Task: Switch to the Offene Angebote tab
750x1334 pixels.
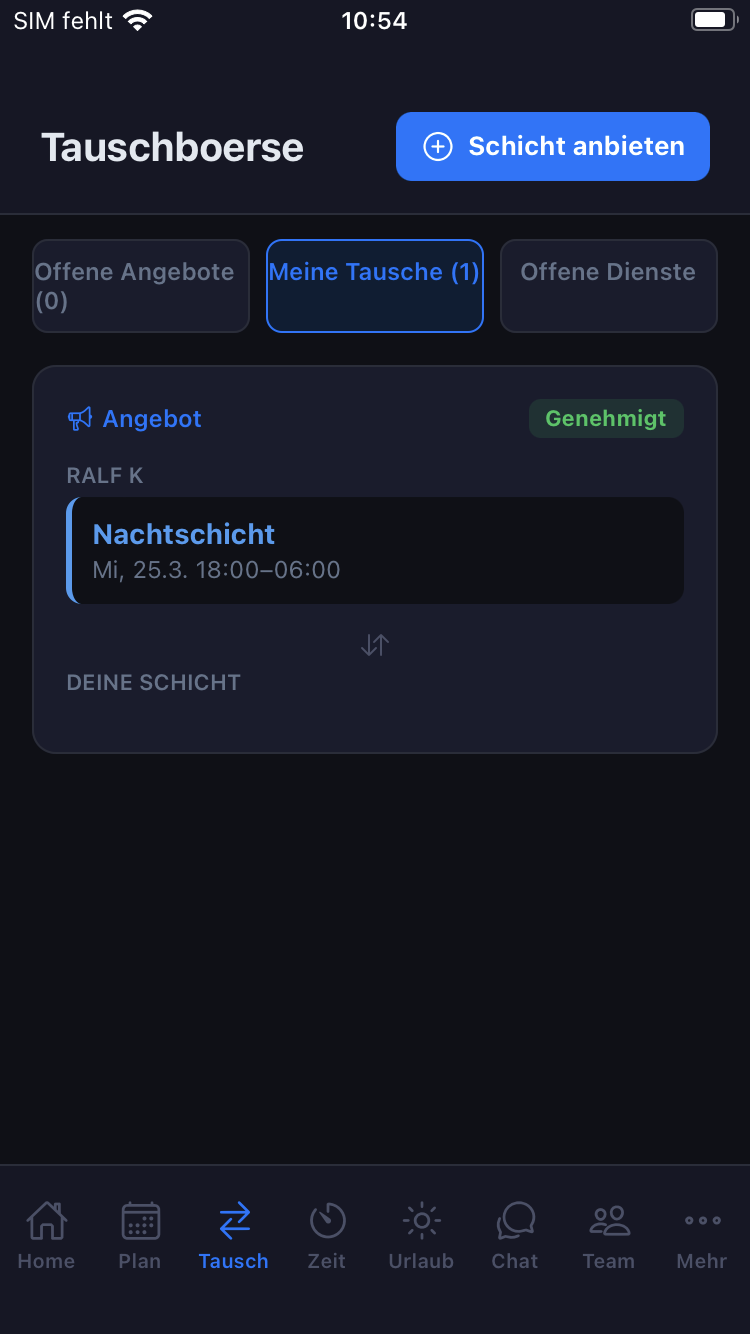Action: coord(140,286)
